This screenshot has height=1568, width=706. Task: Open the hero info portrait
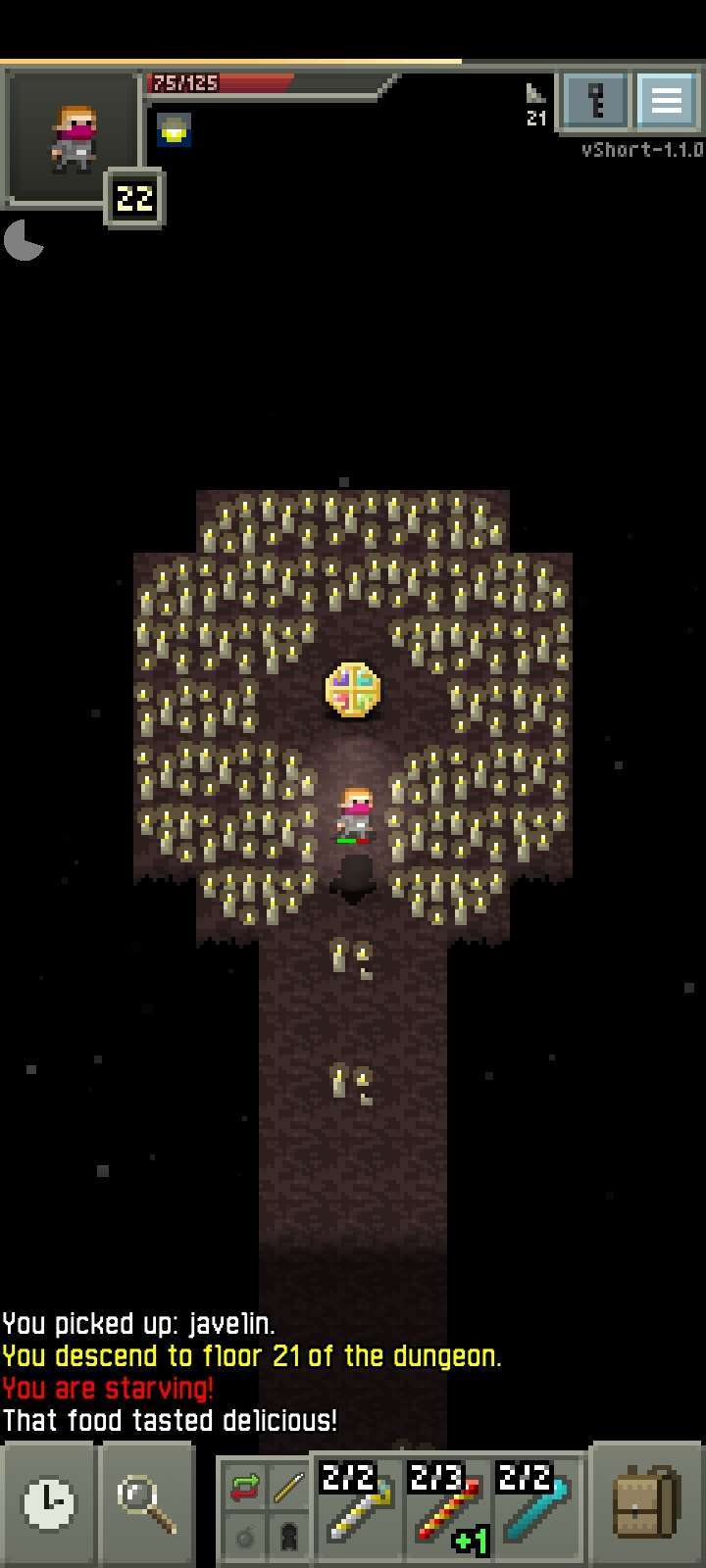[74, 137]
